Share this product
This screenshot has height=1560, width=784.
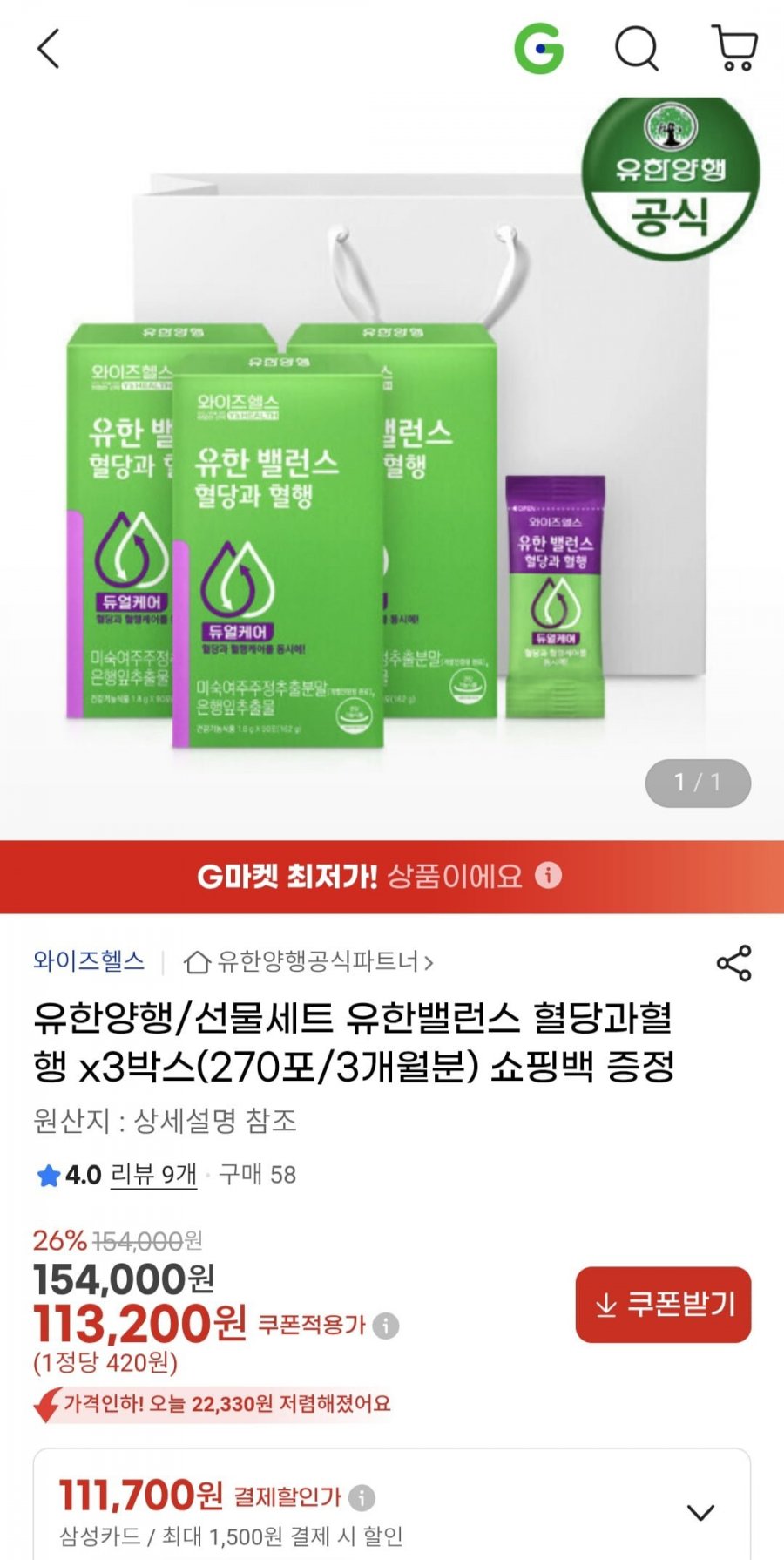click(x=733, y=963)
